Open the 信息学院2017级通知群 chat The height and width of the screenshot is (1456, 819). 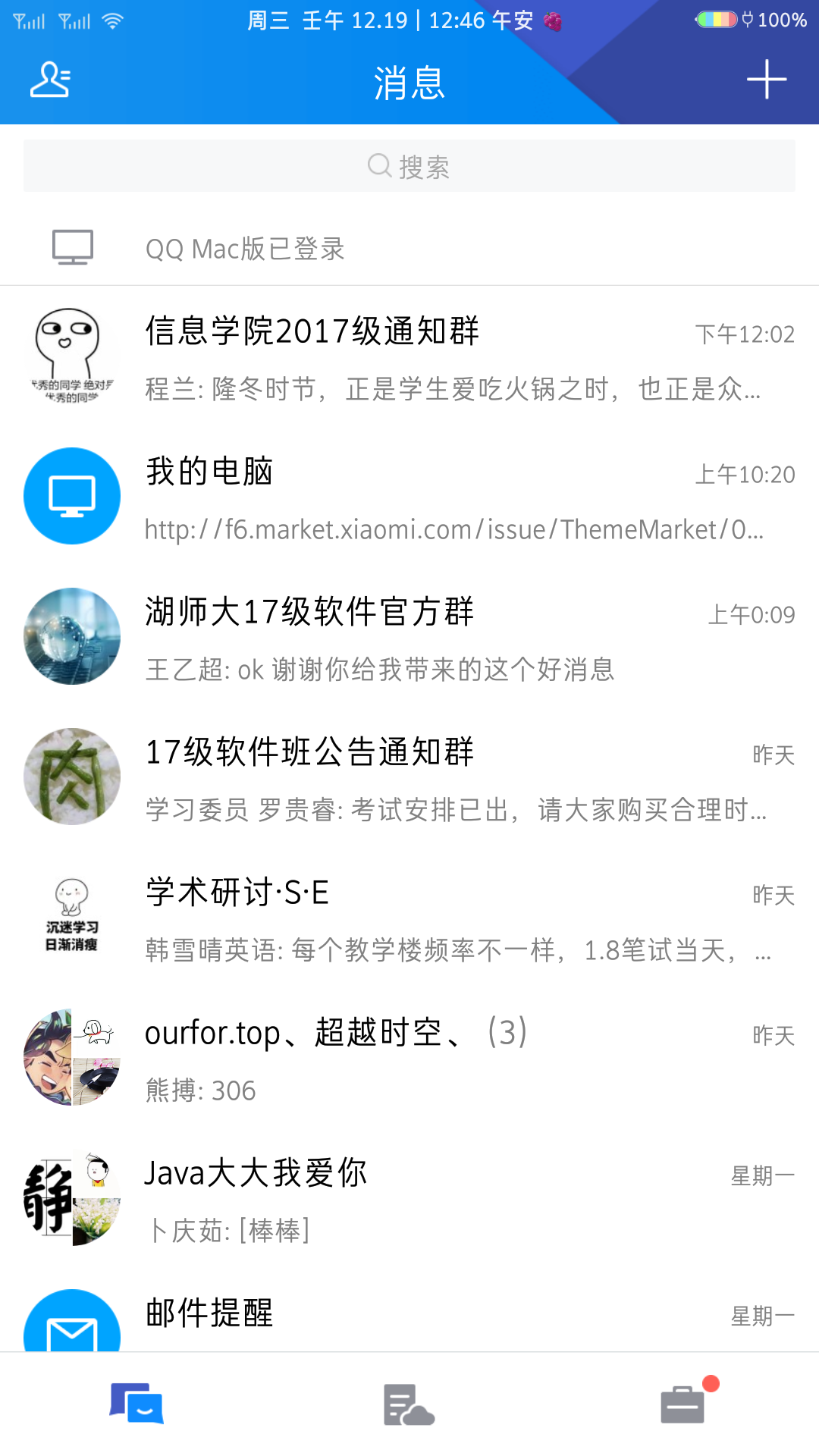(409, 356)
